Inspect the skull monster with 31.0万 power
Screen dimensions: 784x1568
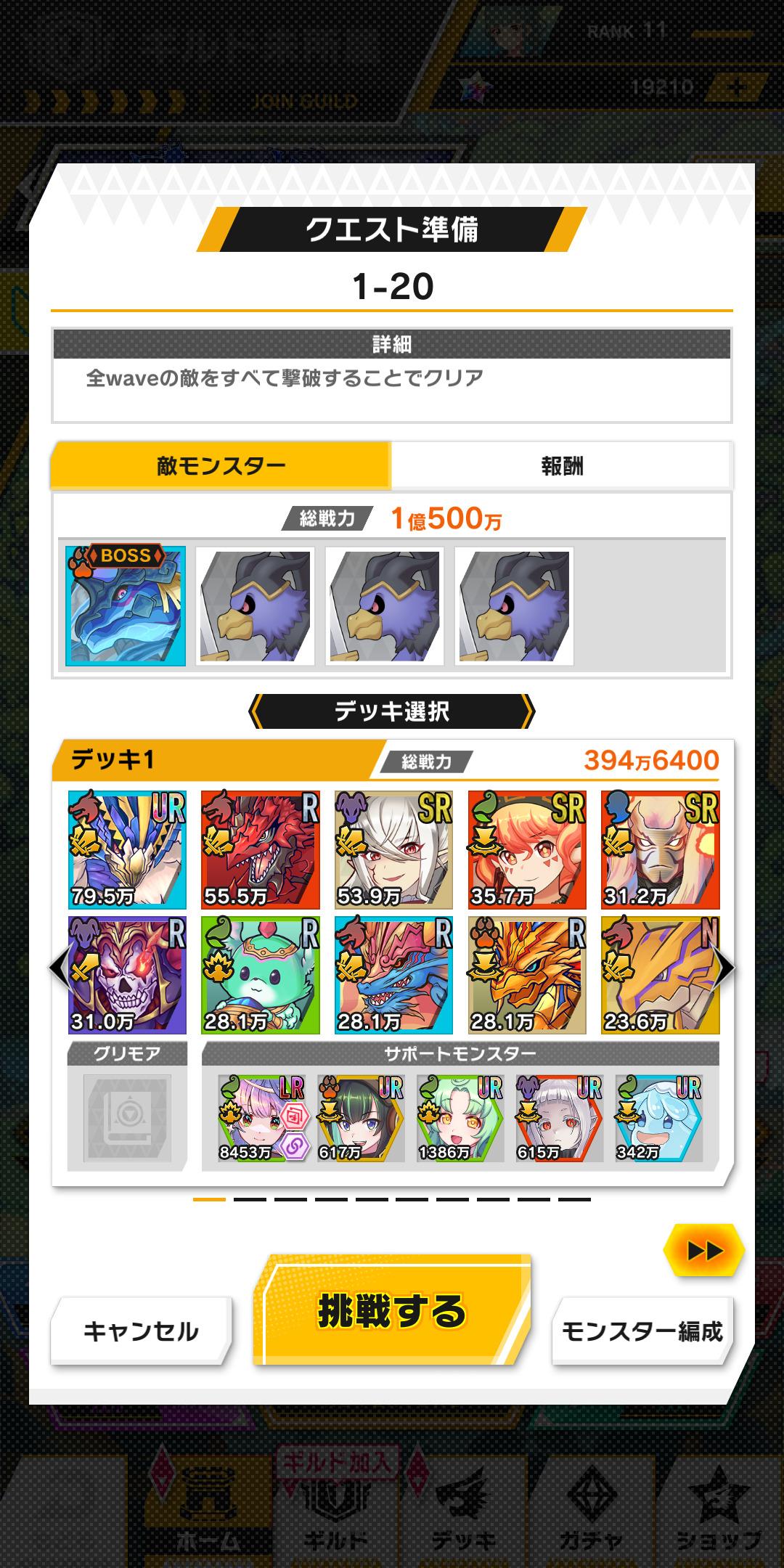[127, 975]
